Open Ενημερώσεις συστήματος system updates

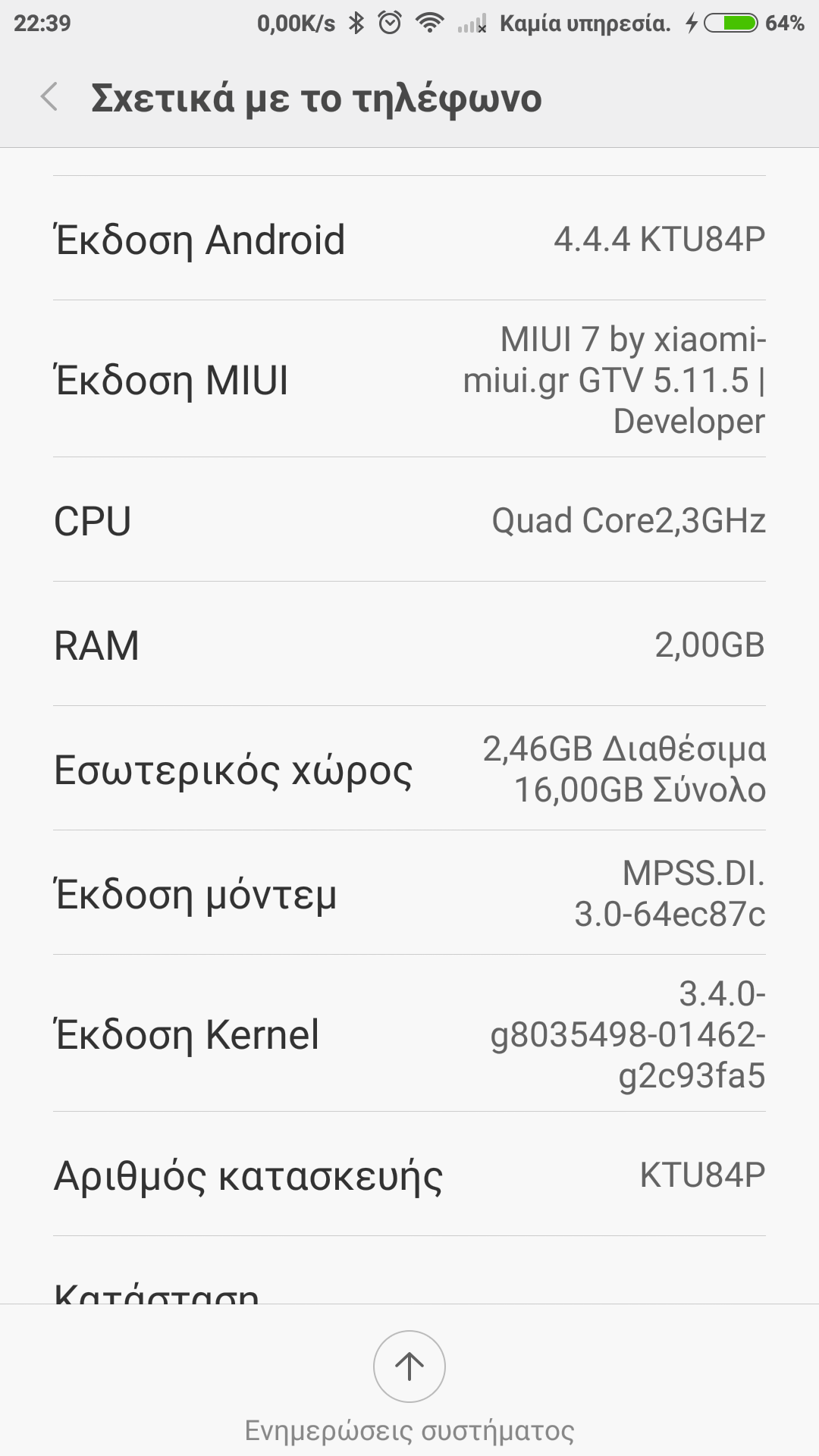tap(409, 1367)
